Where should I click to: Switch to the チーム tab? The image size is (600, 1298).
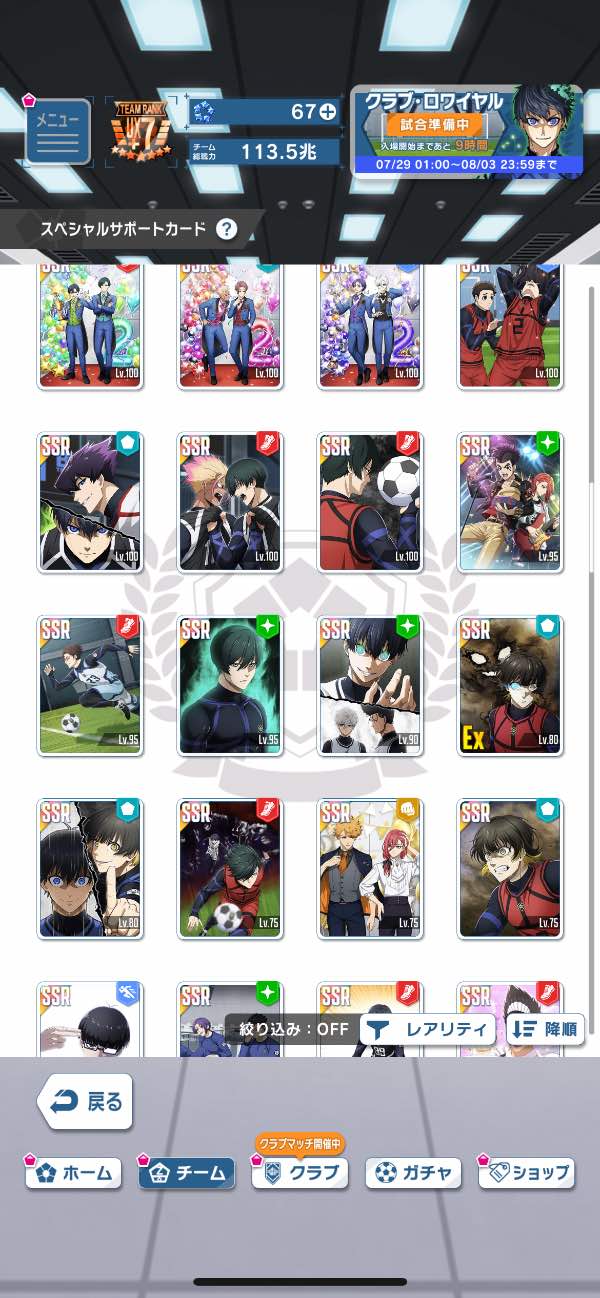click(187, 1173)
